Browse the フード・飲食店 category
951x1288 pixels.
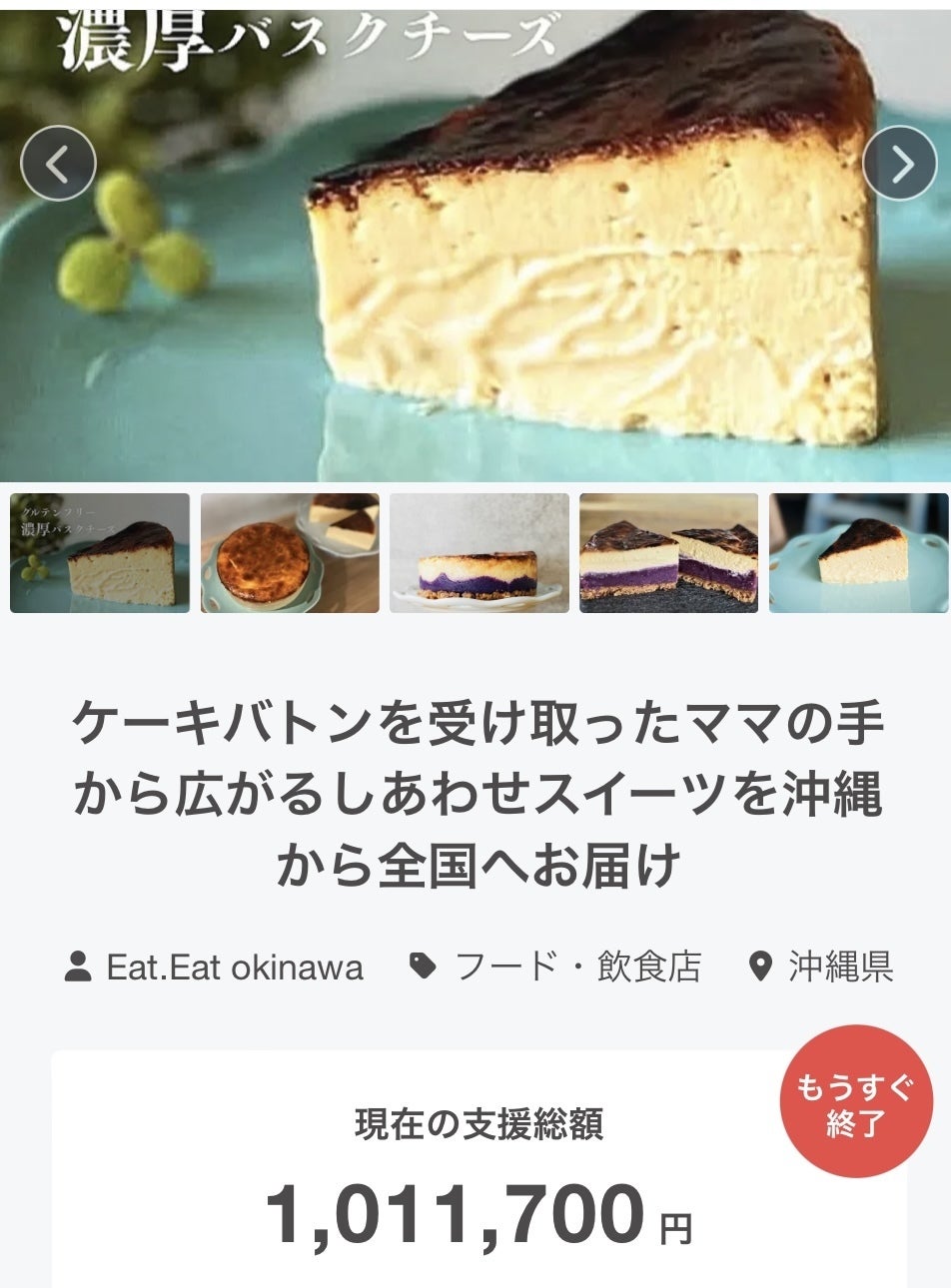pos(576,966)
